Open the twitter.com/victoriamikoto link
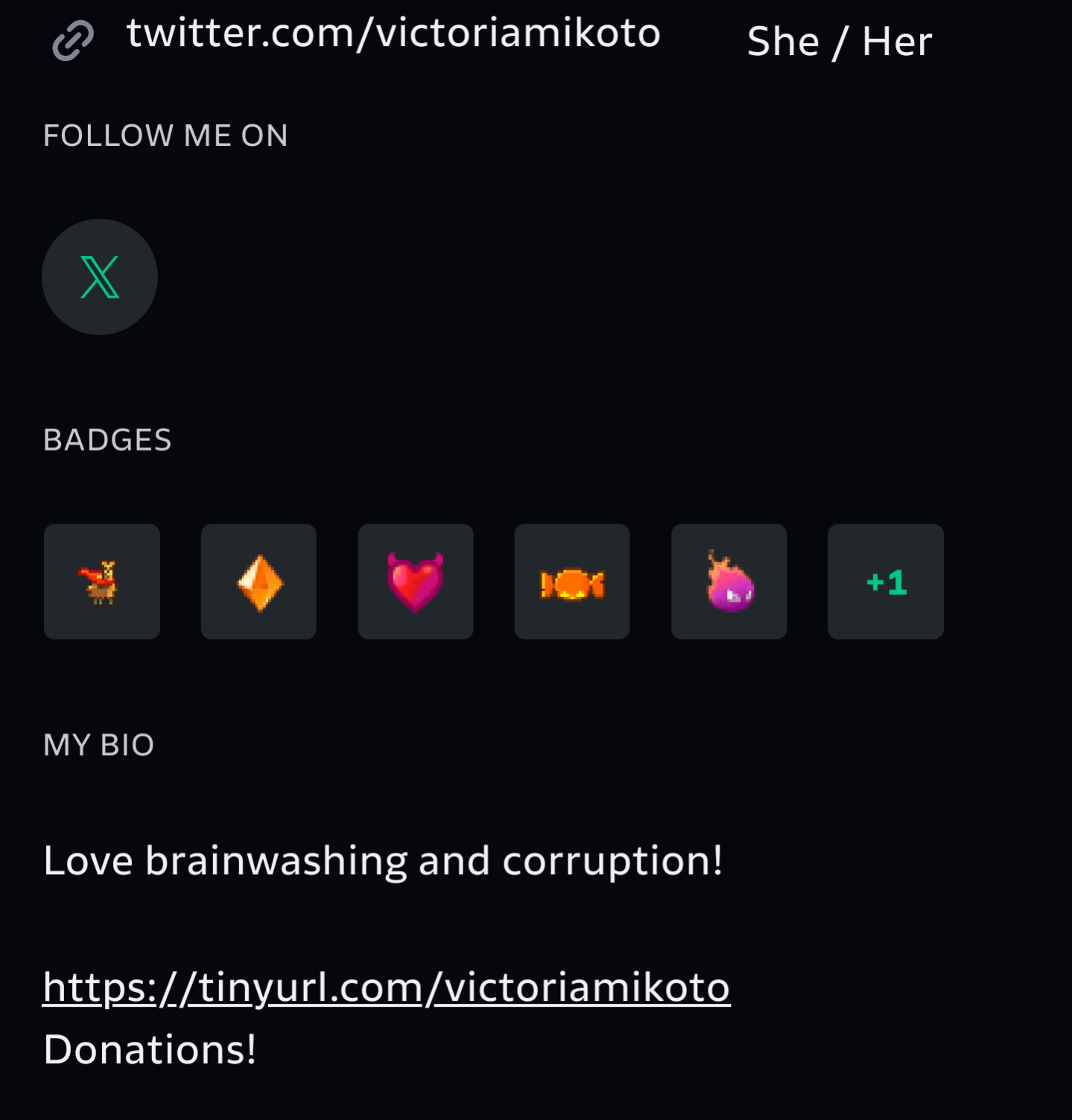 coord(393,34)
